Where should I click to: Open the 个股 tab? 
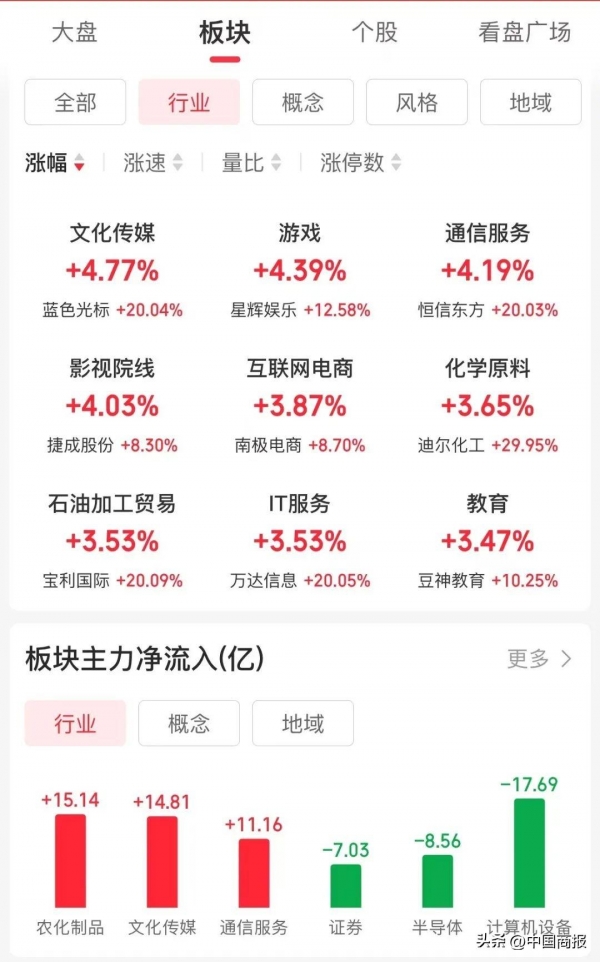pyautogui.click(x=374, y=32)
